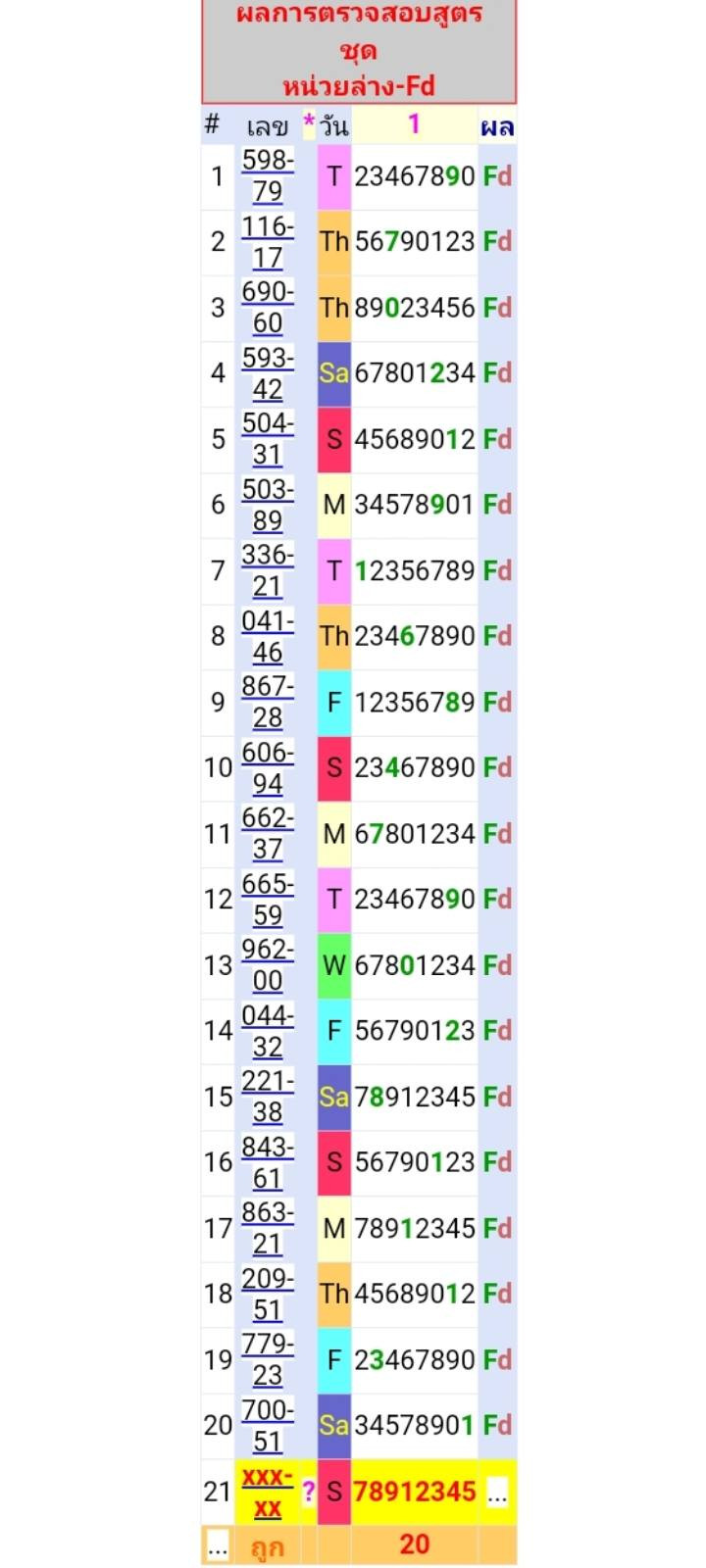This screenshot has height=1568, width=706.
Task: Open the 867-28 number link
Action: [x=268, y=701]
